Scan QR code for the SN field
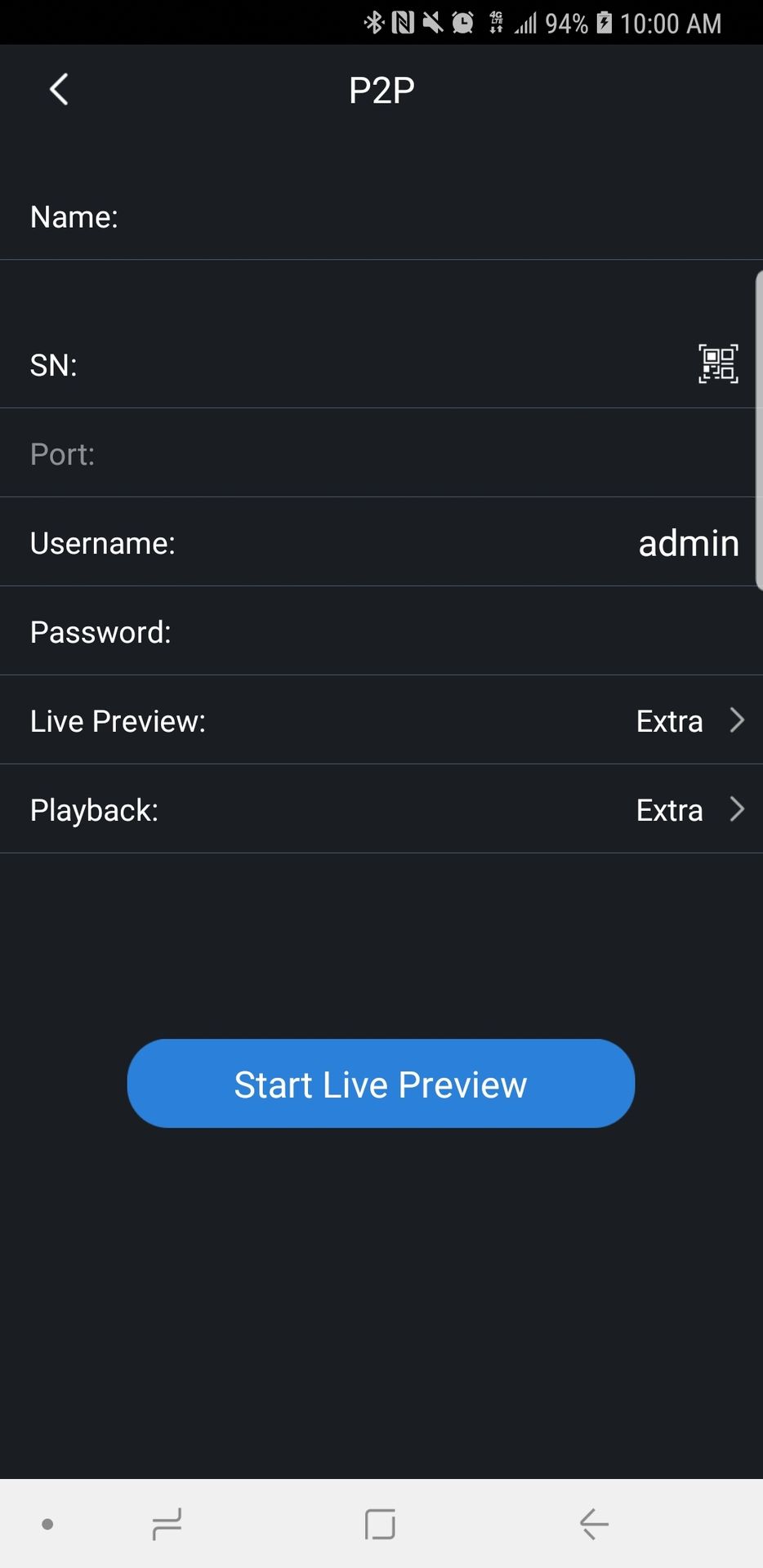 tap(718, 364)
